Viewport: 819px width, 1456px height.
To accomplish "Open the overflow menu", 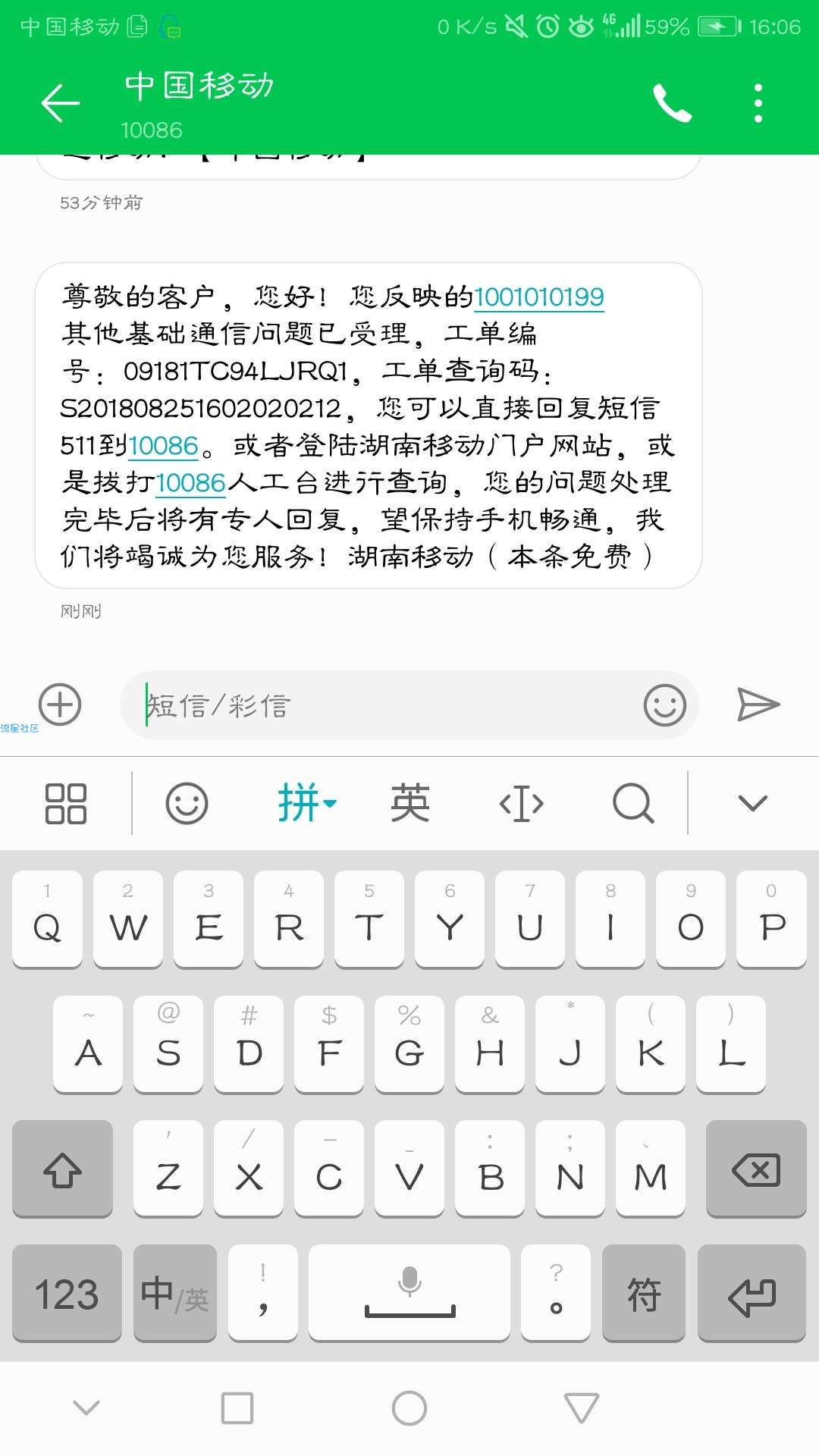I will pos(758,102).
